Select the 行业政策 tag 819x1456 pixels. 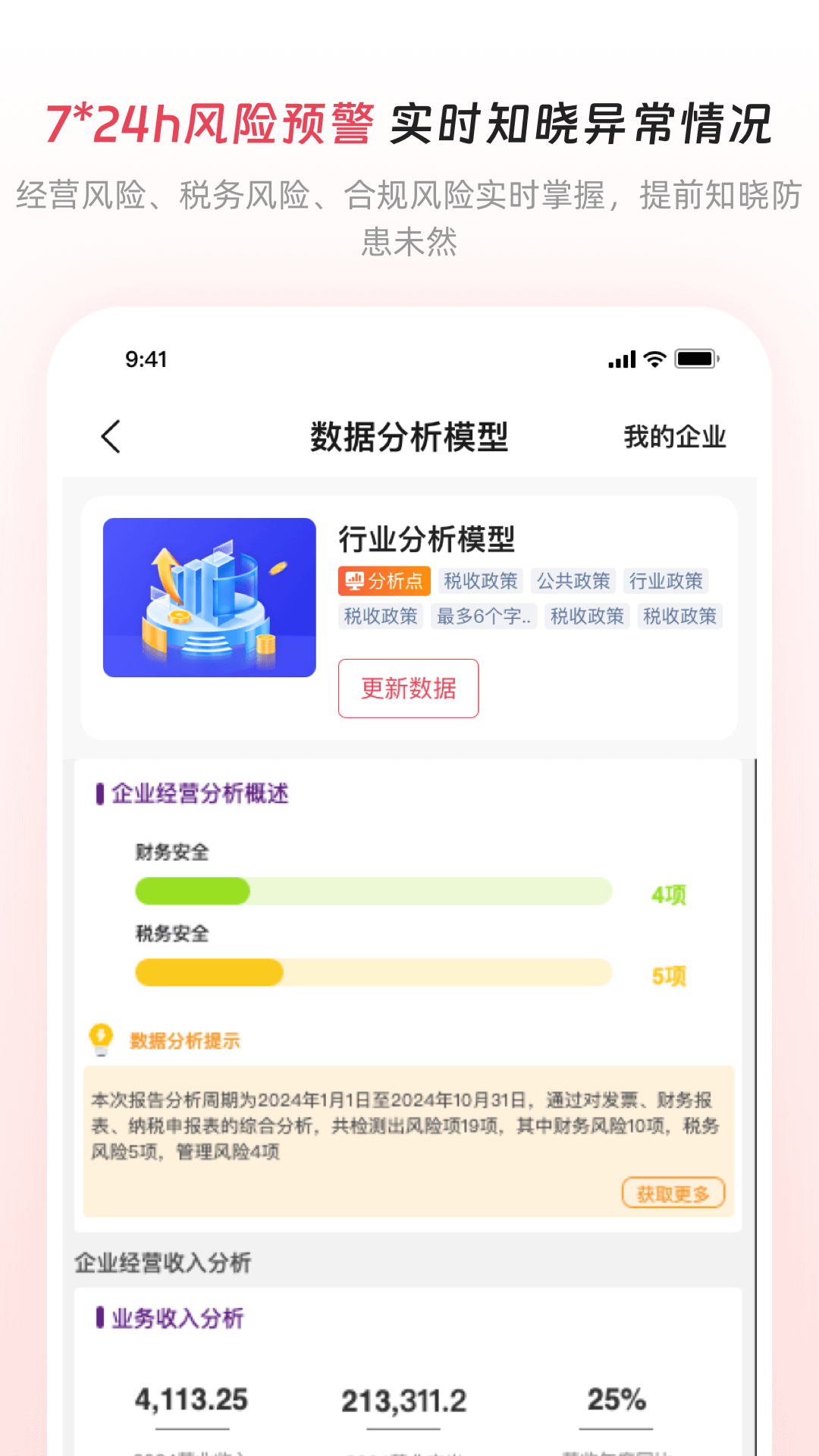click(x=668, y=580)
